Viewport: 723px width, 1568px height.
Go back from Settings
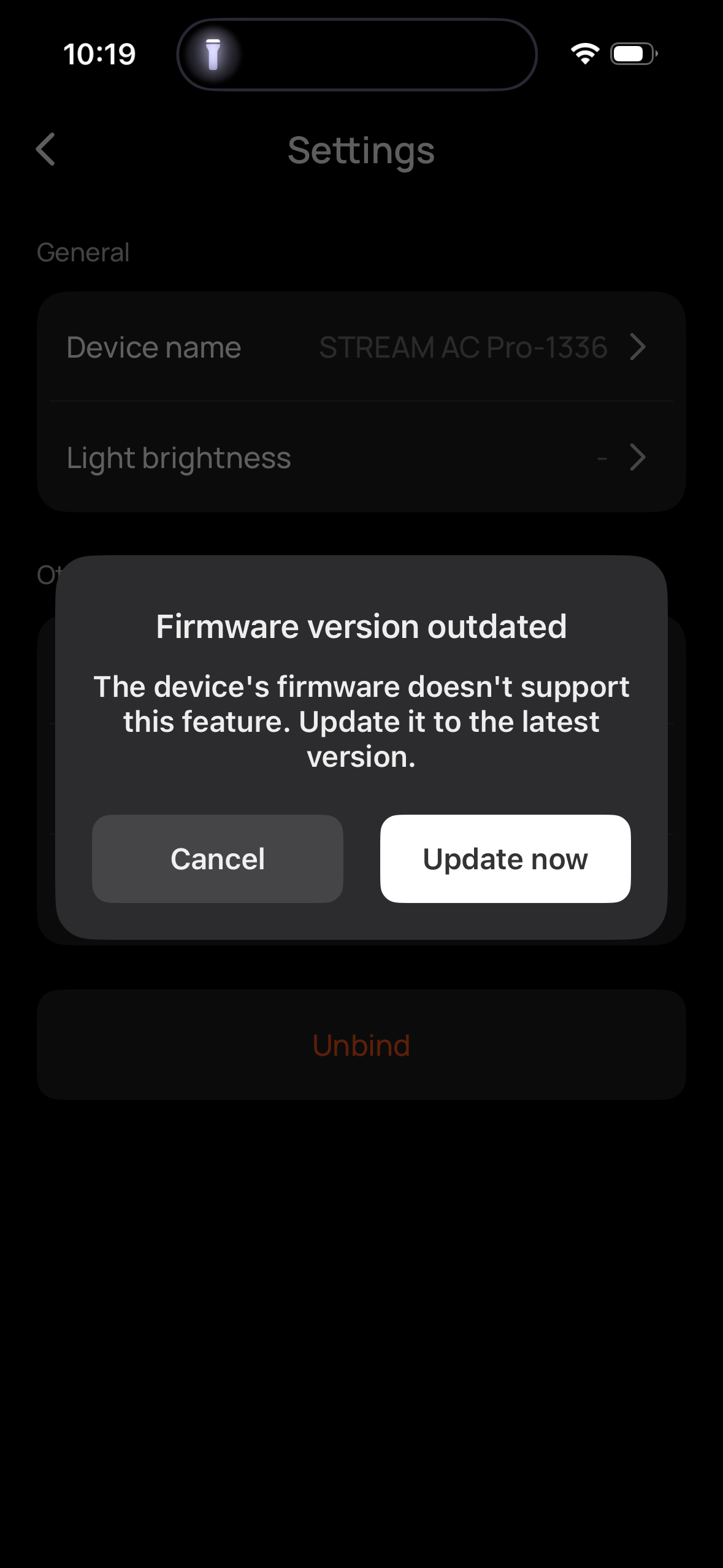pos(46,150)
